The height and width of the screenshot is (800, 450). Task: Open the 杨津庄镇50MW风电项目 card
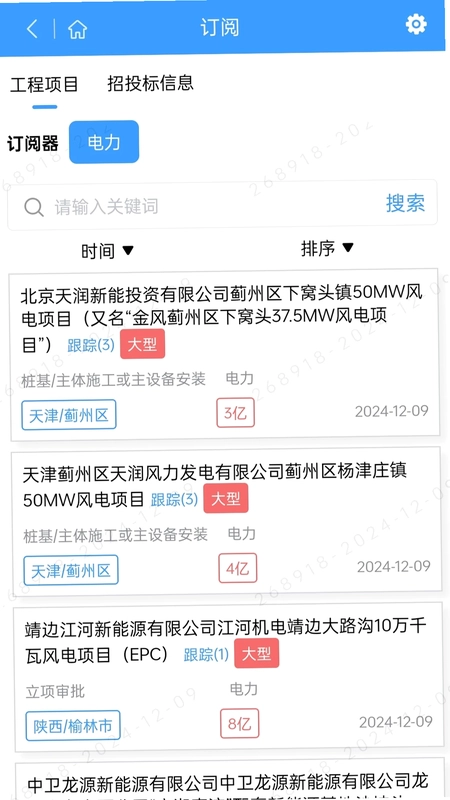[x=227, y=520]
